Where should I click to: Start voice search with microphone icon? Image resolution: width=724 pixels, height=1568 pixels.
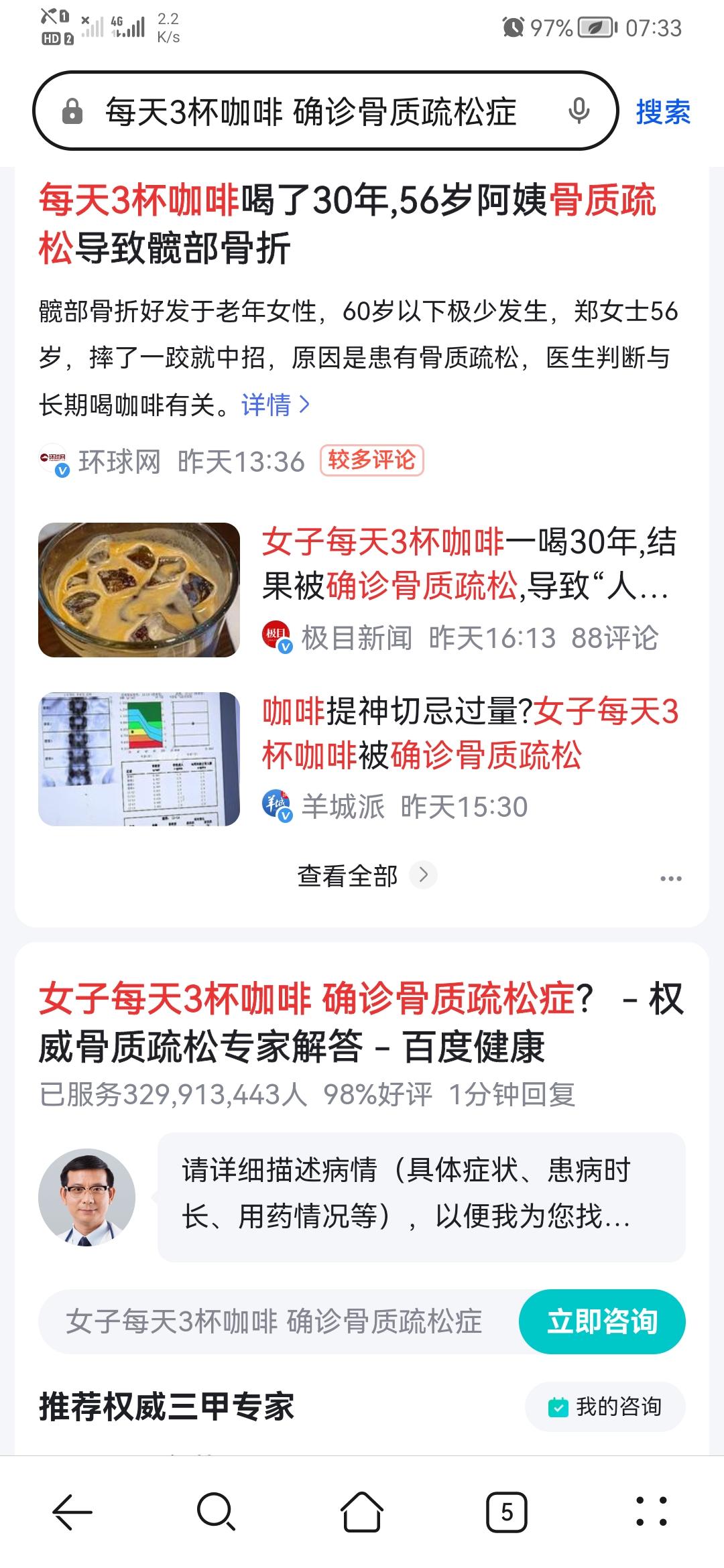pos(579,111)
